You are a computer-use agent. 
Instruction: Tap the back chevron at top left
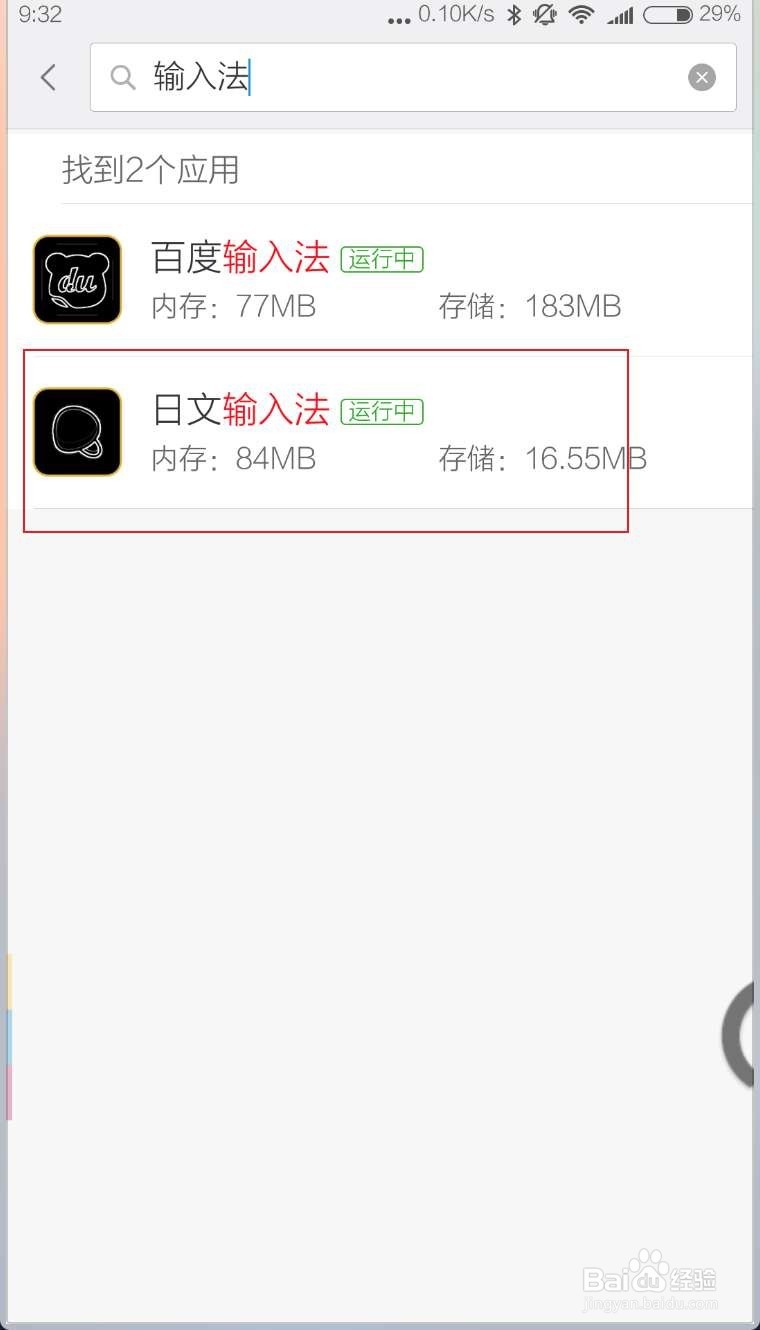pyautogui.click(x=48, y=77)
